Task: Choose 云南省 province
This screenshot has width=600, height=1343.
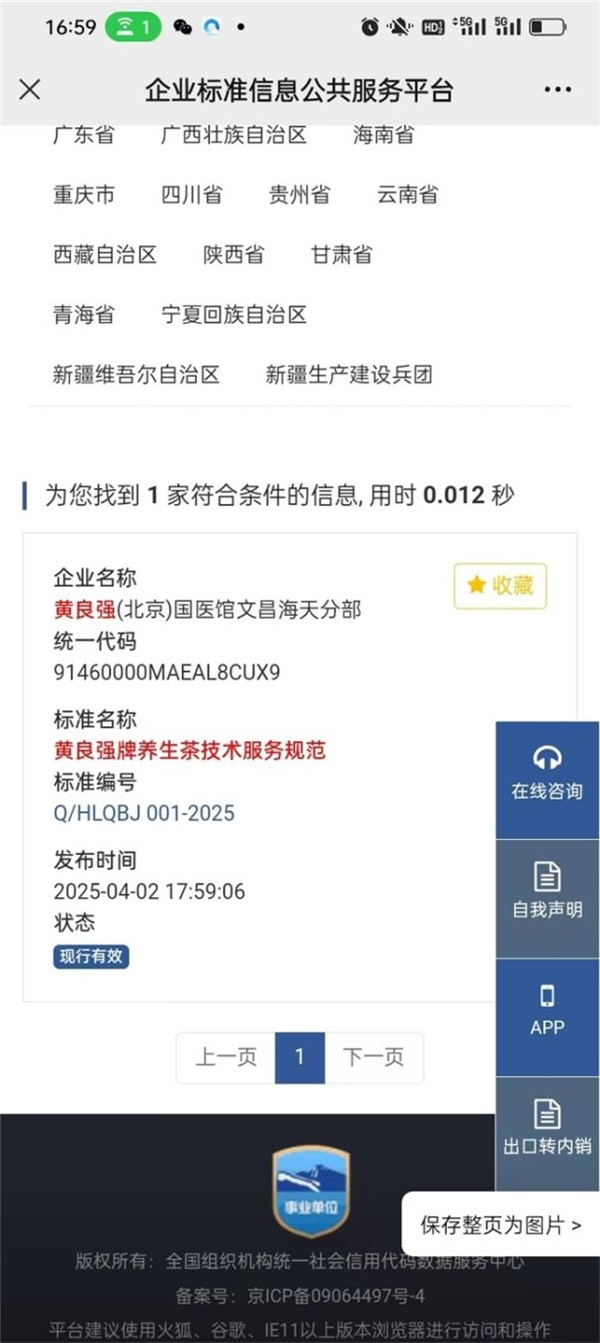Action: [407, 195]
